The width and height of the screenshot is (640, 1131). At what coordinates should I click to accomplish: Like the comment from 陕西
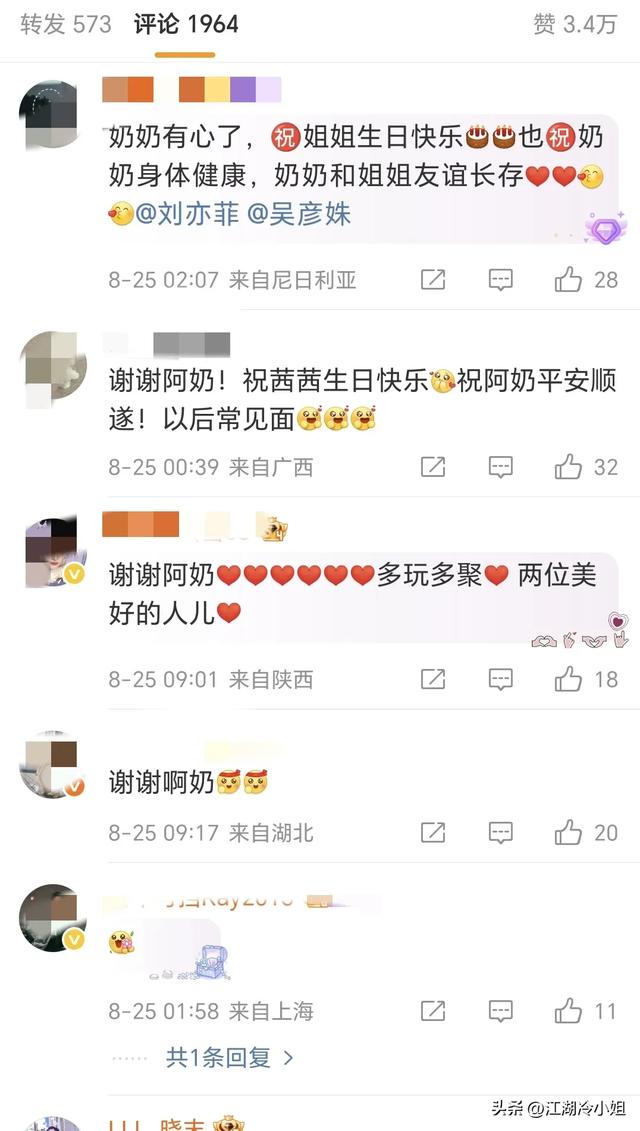(569, 680)
